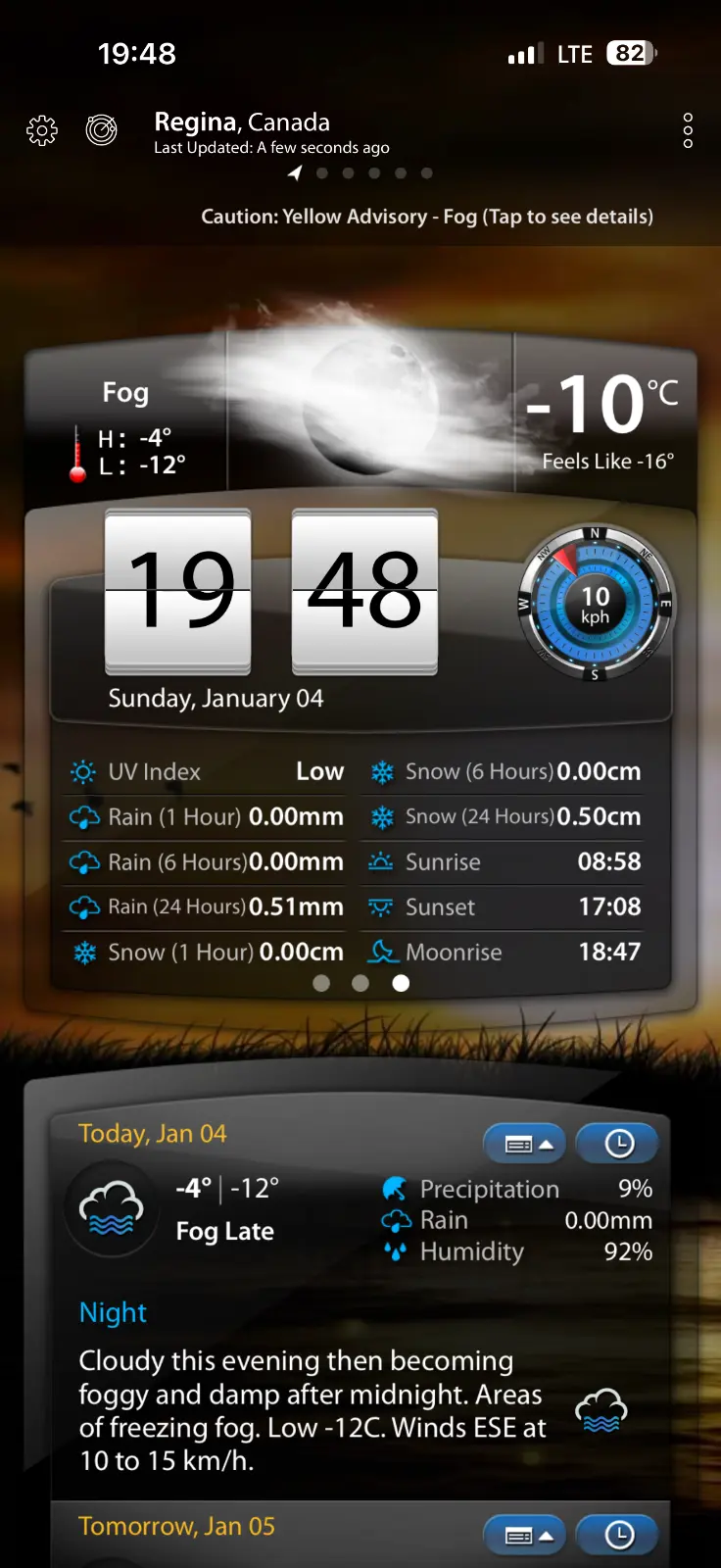Tap the current conditions -10° panel
Viewport: 721px width, 1568px height.
[x=601, y=416]
